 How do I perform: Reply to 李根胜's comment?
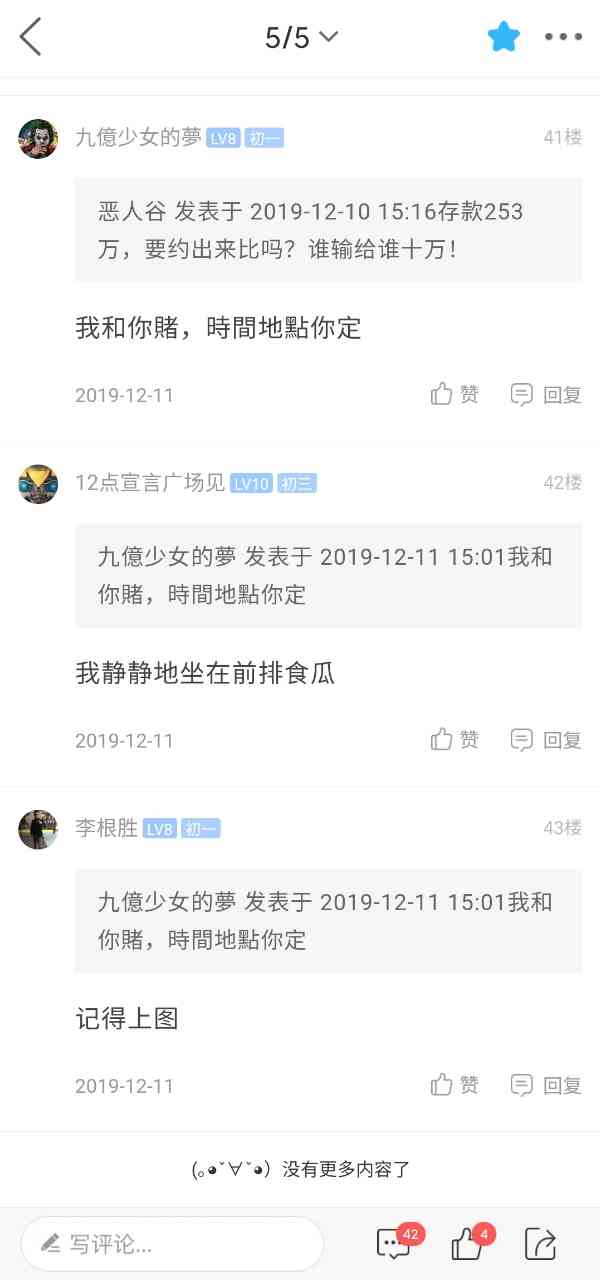pyautogui.click(x=546, y=1085)
